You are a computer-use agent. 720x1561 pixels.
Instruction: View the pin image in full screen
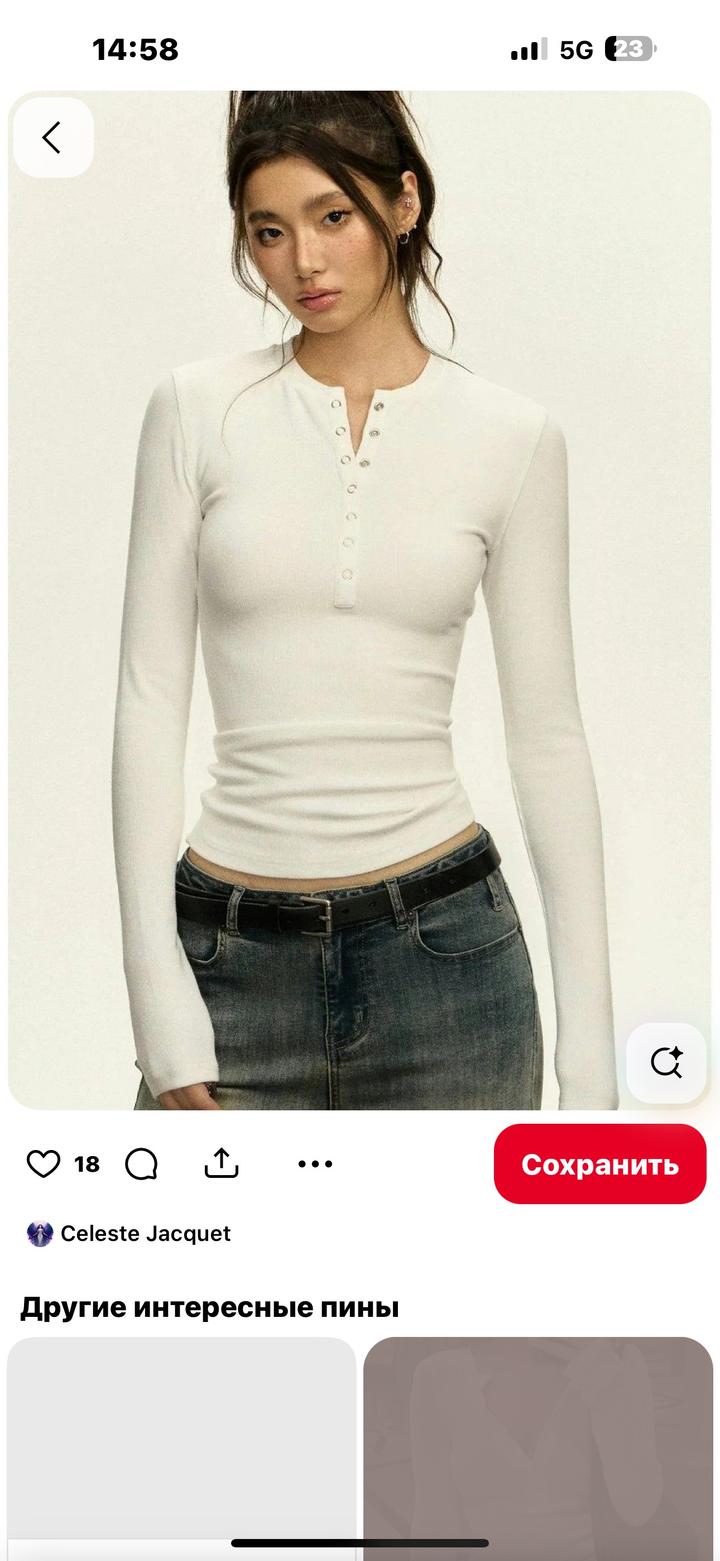[360, 600]
